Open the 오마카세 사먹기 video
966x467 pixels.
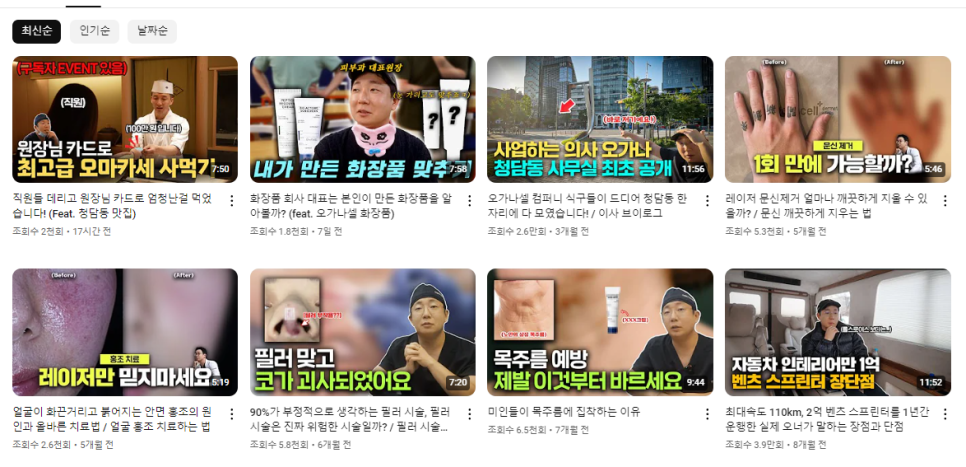pyautogui.click(x=125, y=119)
